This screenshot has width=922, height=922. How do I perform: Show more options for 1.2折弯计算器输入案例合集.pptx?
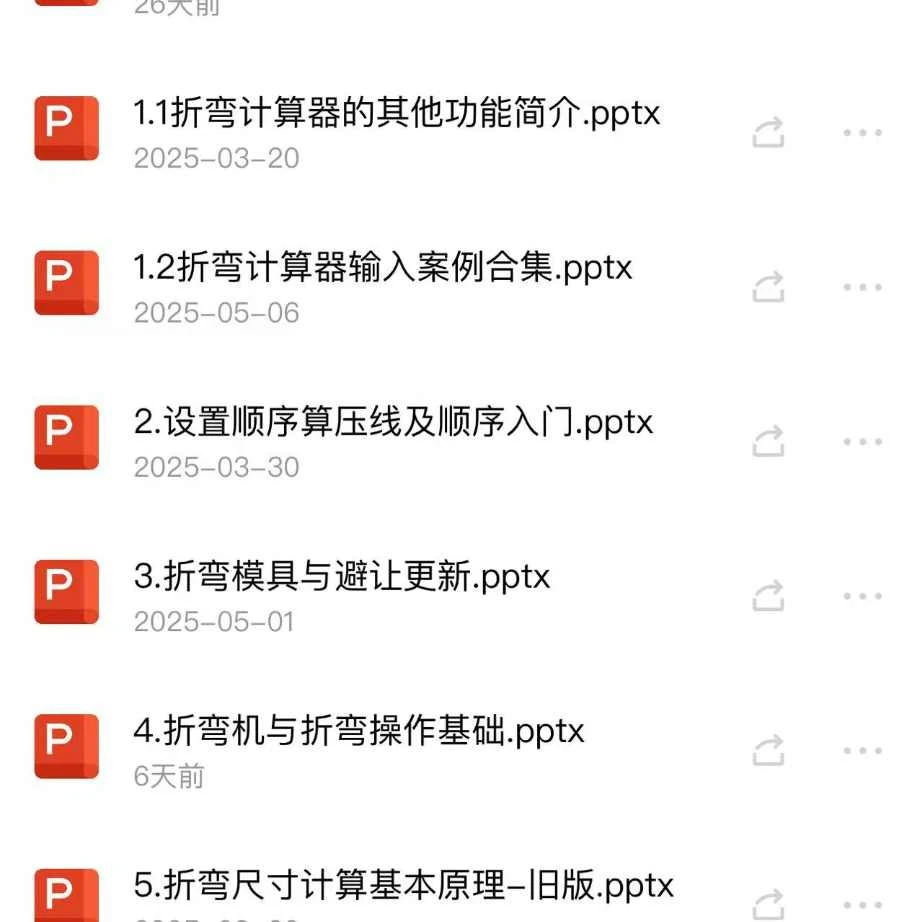[861, 287]
